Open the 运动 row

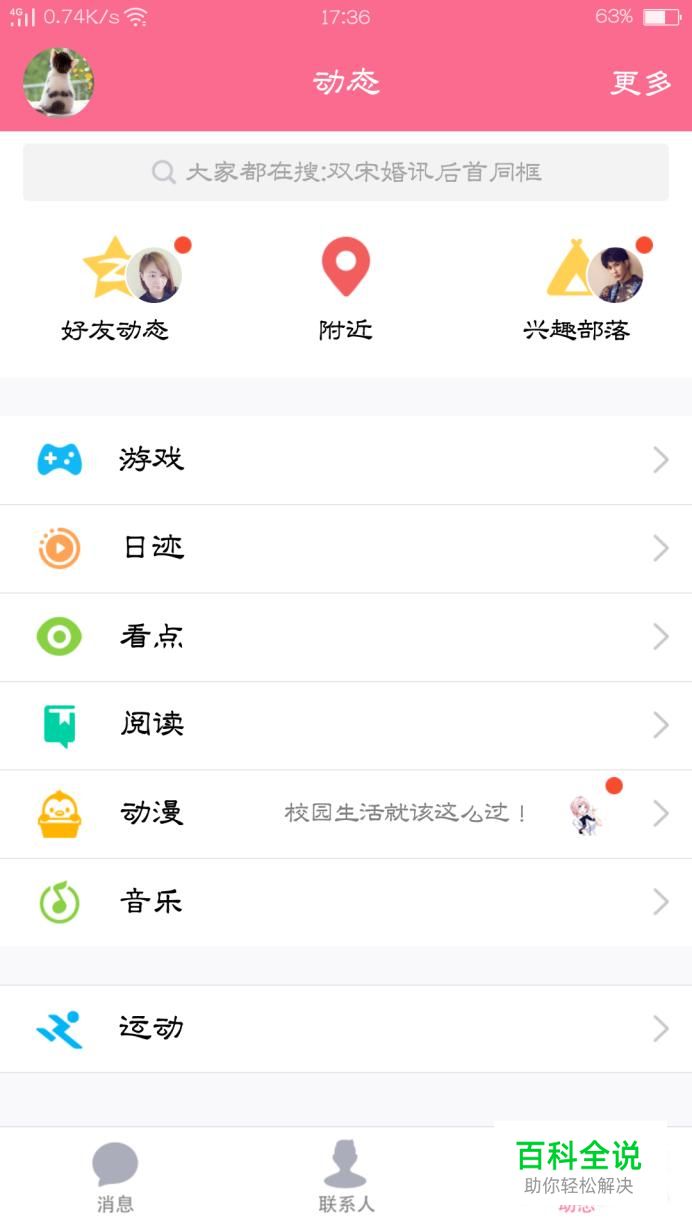[x=346, y=1028]
